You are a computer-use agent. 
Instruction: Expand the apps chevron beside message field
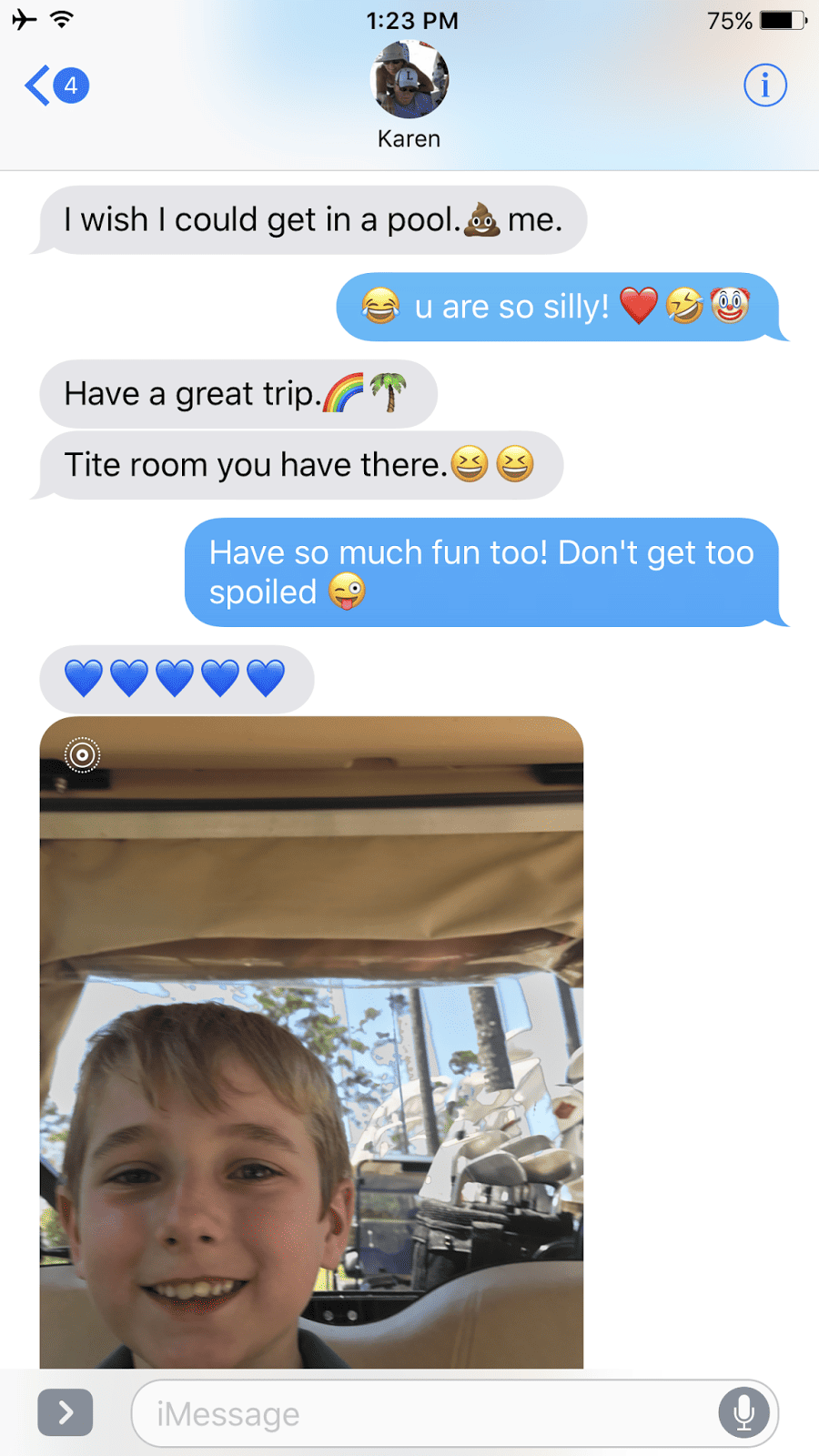pyautogui.click(x=66, y=1412)
